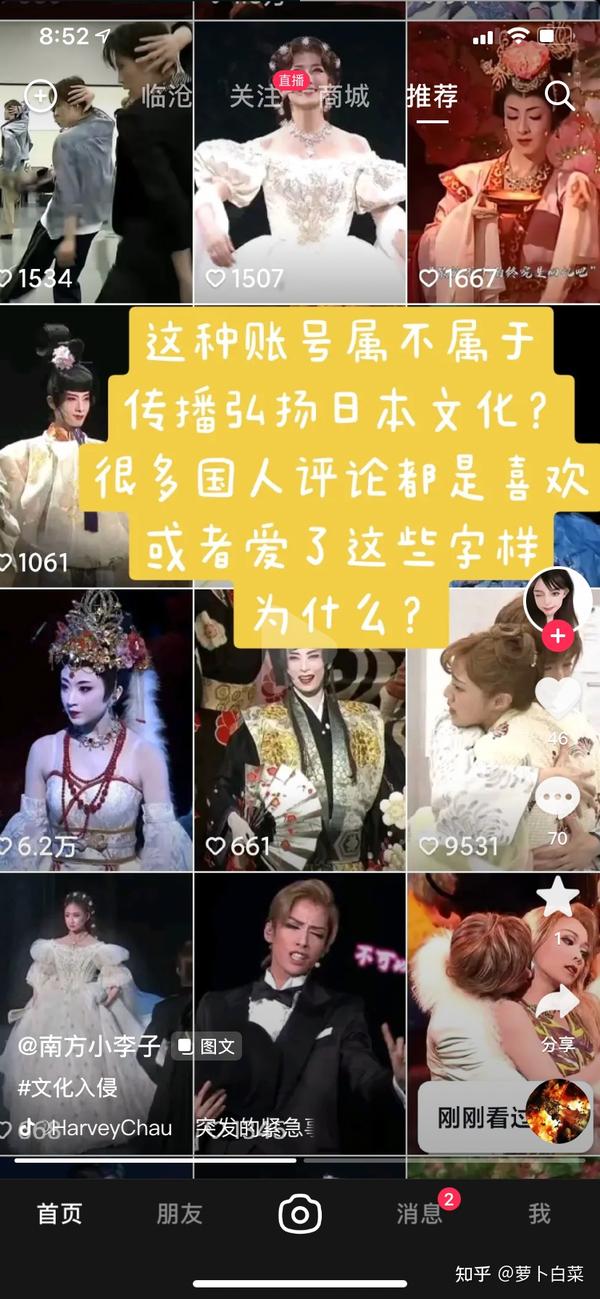Open the 我 profile tab
Screen dimensions: 600x1299
click(x=540, y=1214)
